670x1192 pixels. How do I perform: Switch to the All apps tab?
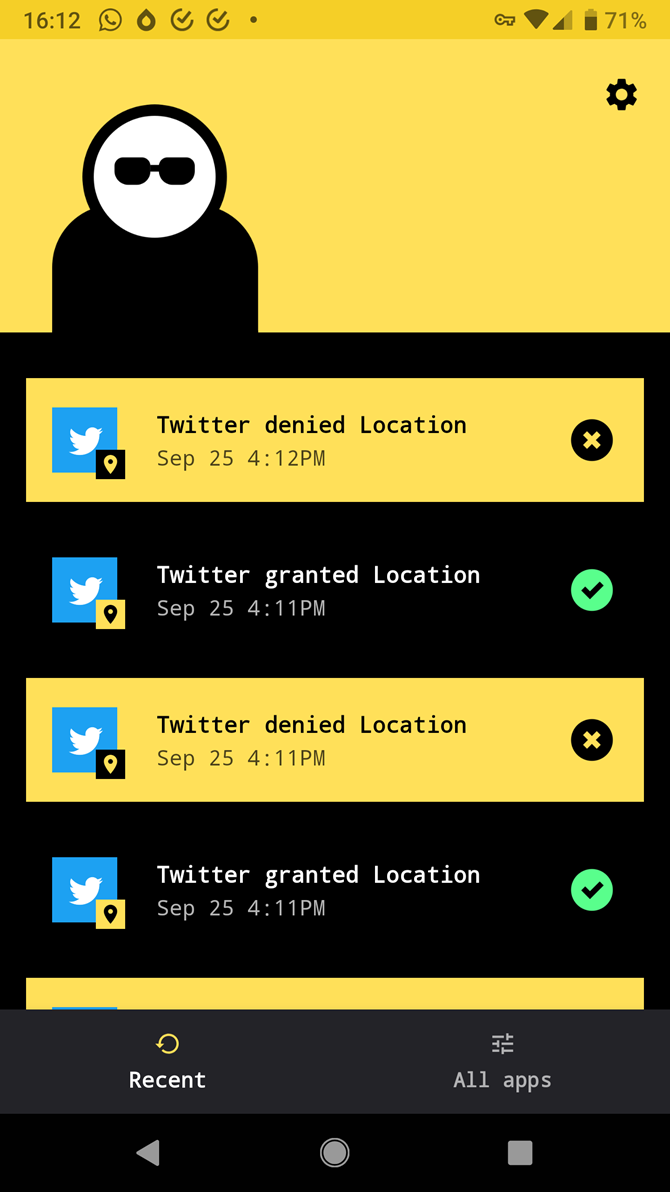click(502, 1061)
